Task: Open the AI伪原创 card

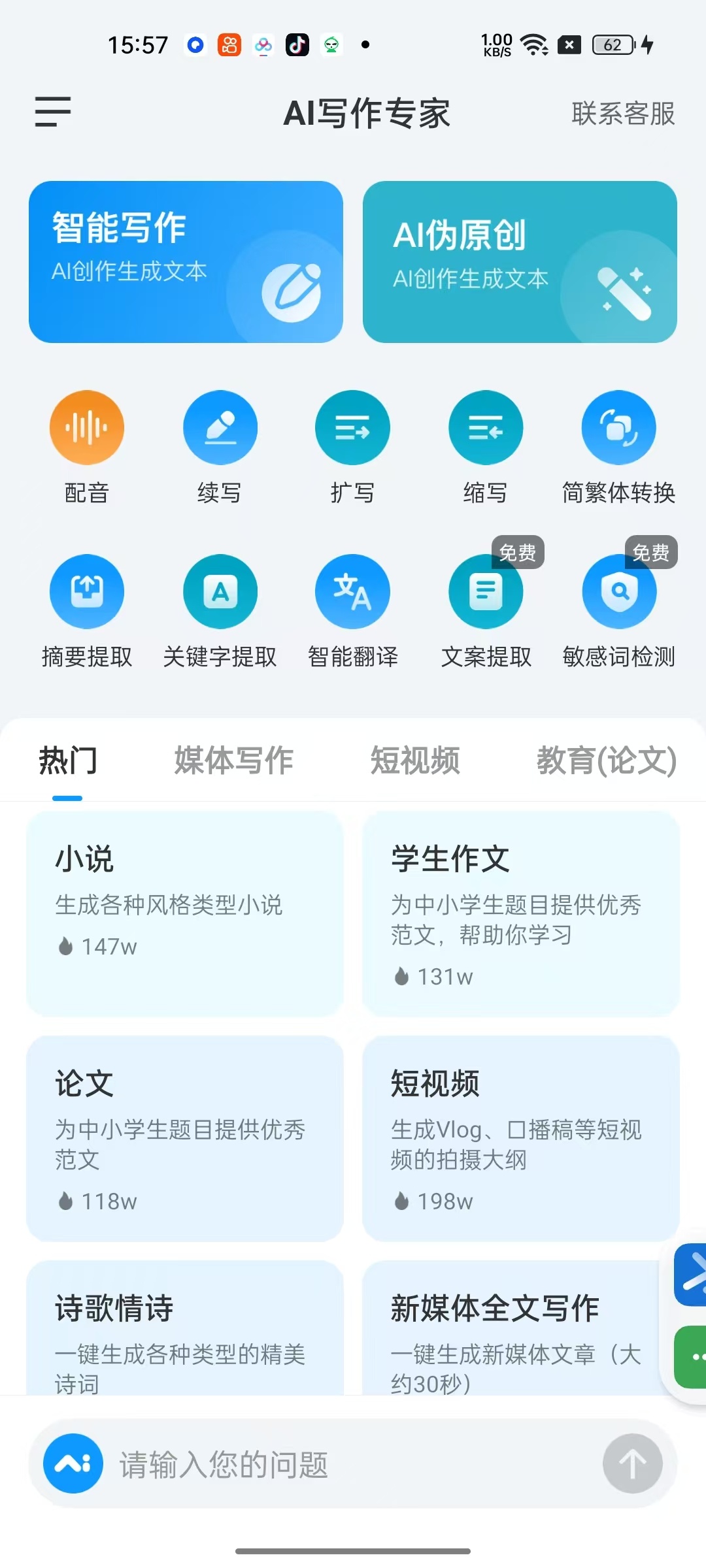Action: click(520, 262)
